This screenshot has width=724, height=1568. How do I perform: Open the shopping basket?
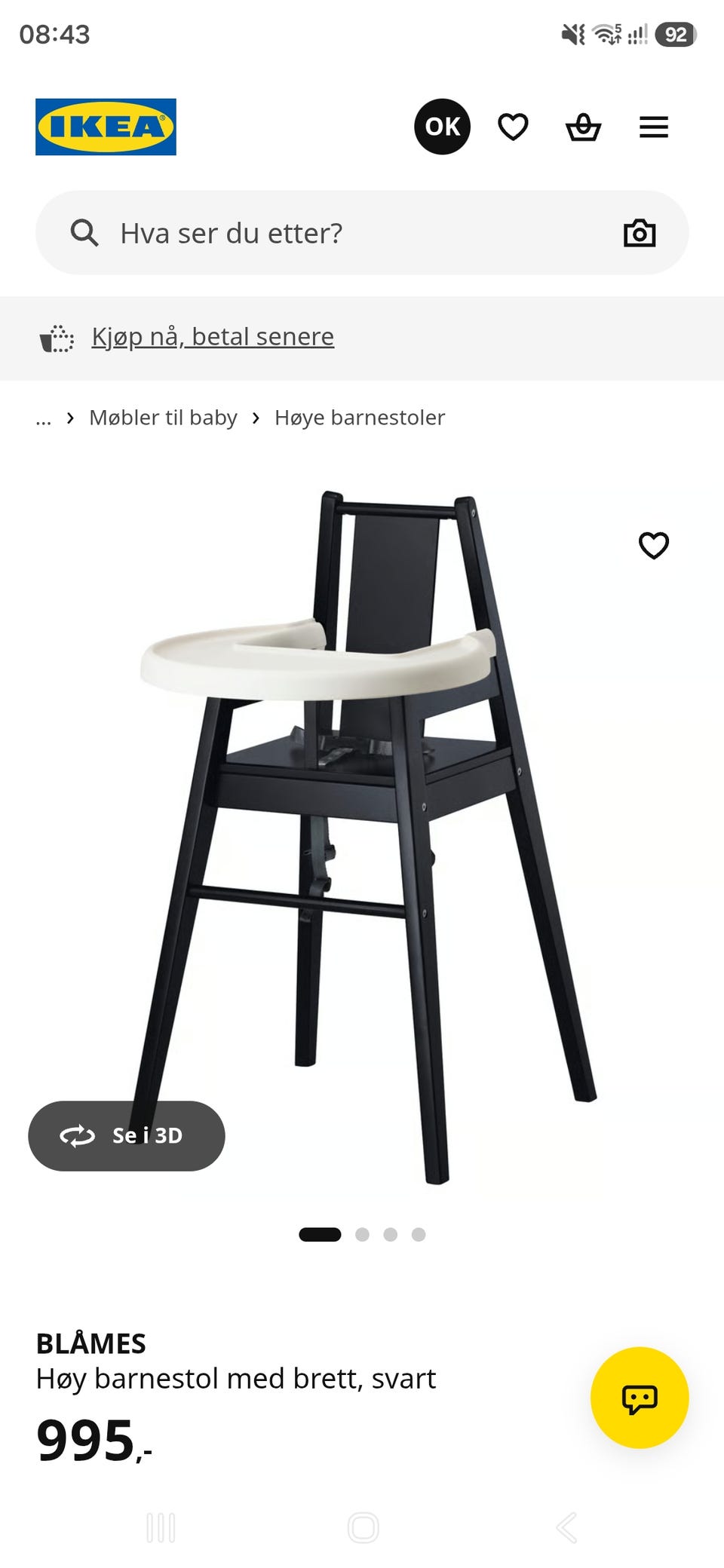coord(583,127)
